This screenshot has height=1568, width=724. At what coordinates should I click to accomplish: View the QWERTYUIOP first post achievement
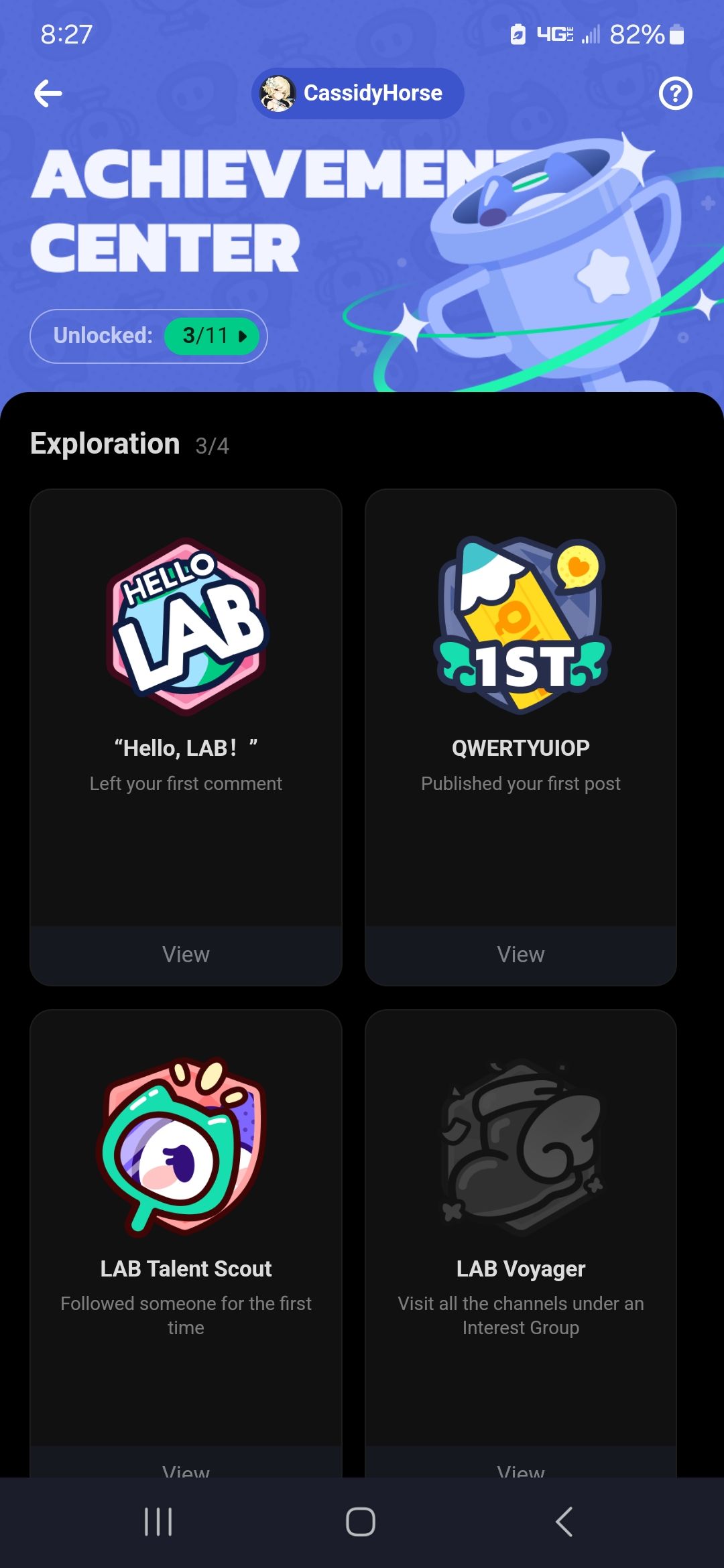pyautogui.click(x=521, y=955)
